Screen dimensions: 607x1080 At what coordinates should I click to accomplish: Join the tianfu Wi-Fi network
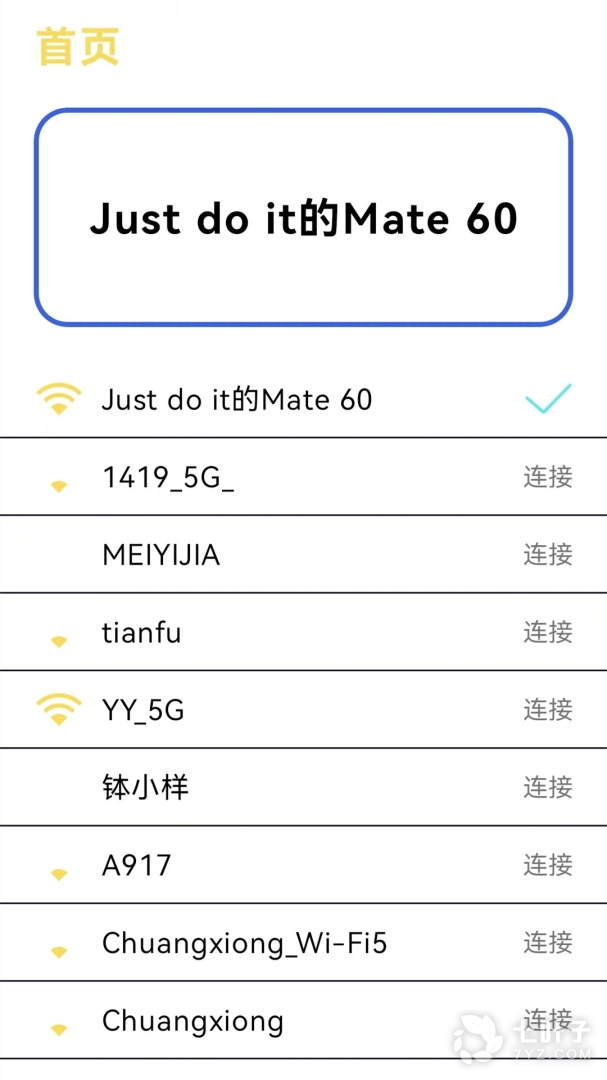547,632
